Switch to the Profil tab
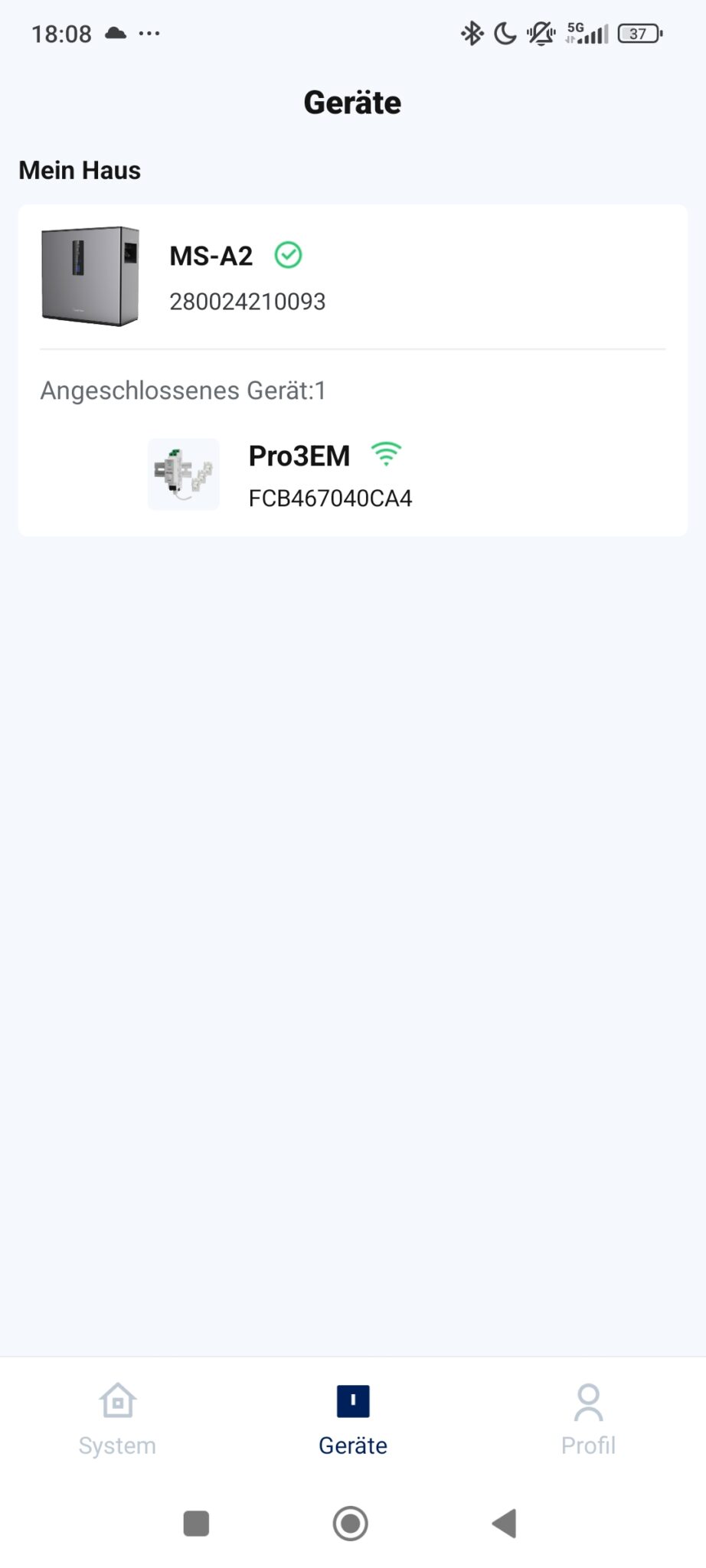Viewport: 706px width, 1568px height. pyautogui.click(x=587, y=1421)
